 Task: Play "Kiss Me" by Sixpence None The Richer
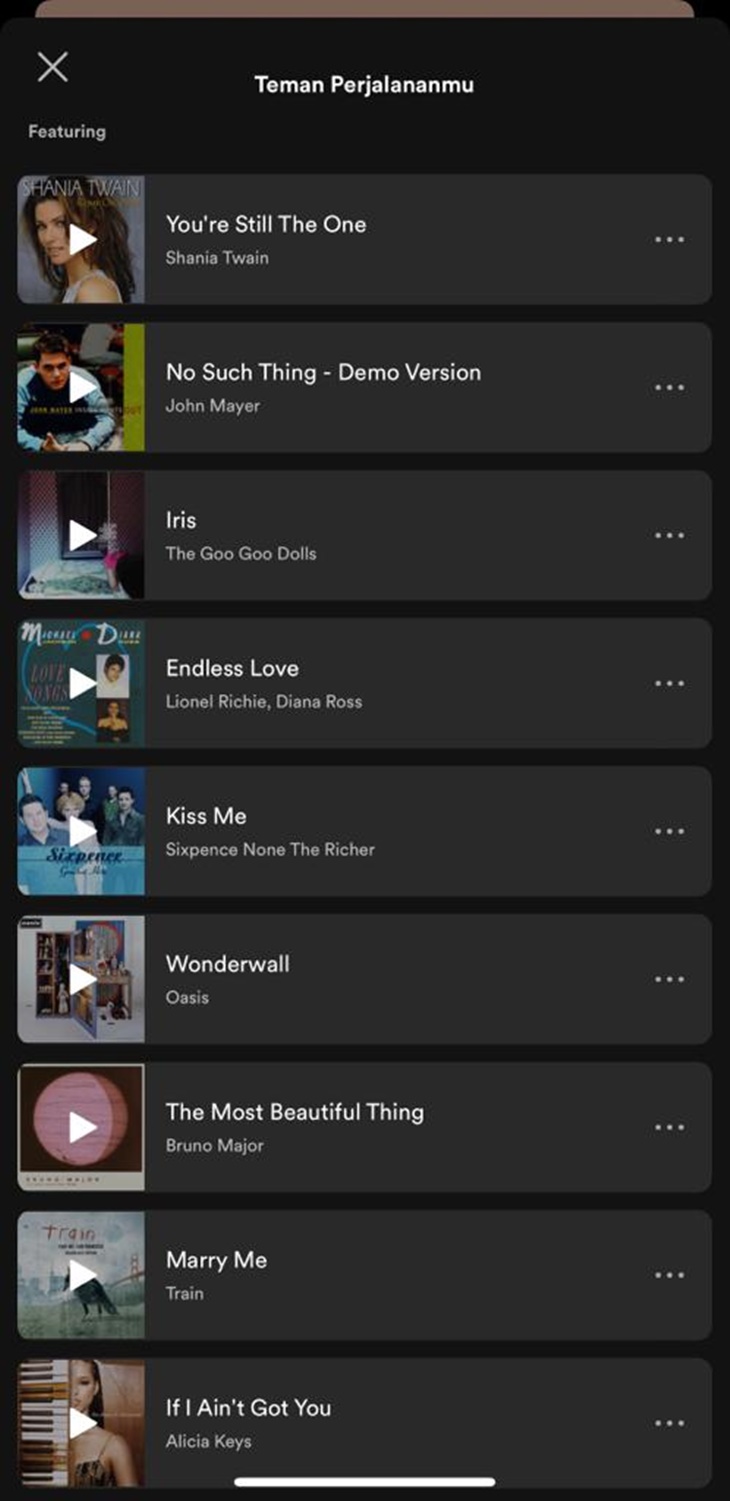pos(81,831)
